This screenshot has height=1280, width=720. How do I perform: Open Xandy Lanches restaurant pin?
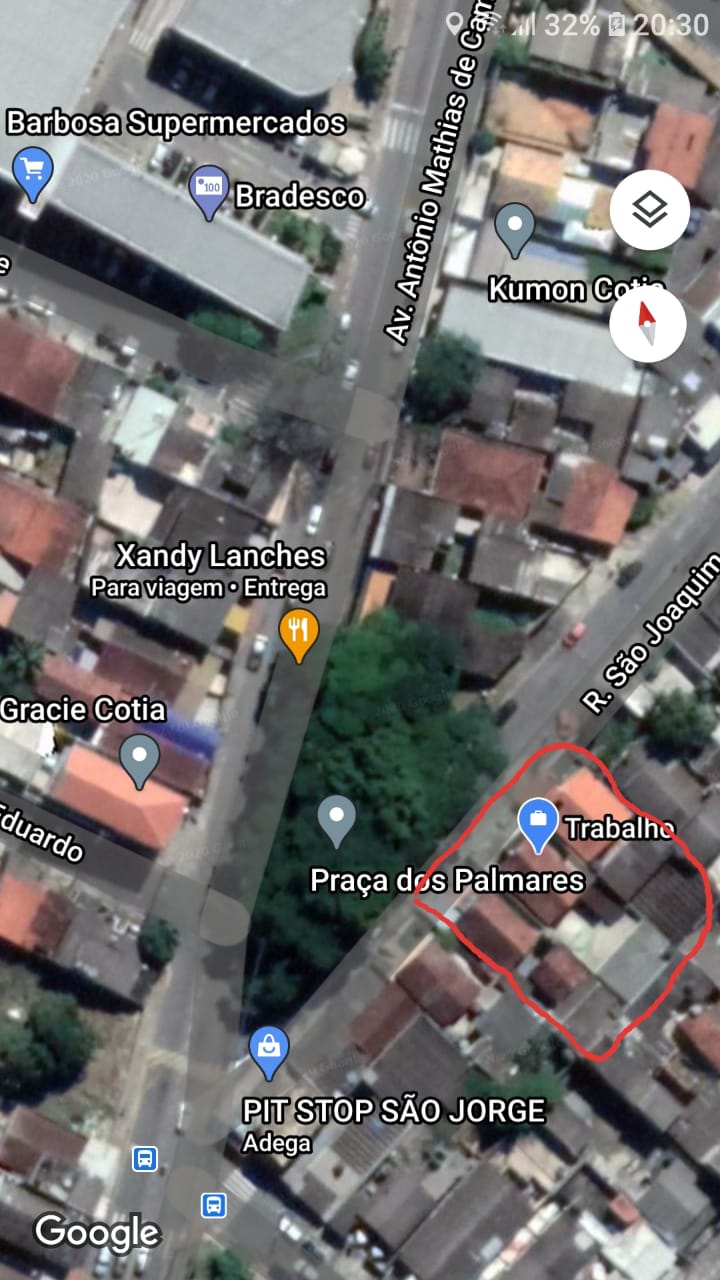pos(298,633)
